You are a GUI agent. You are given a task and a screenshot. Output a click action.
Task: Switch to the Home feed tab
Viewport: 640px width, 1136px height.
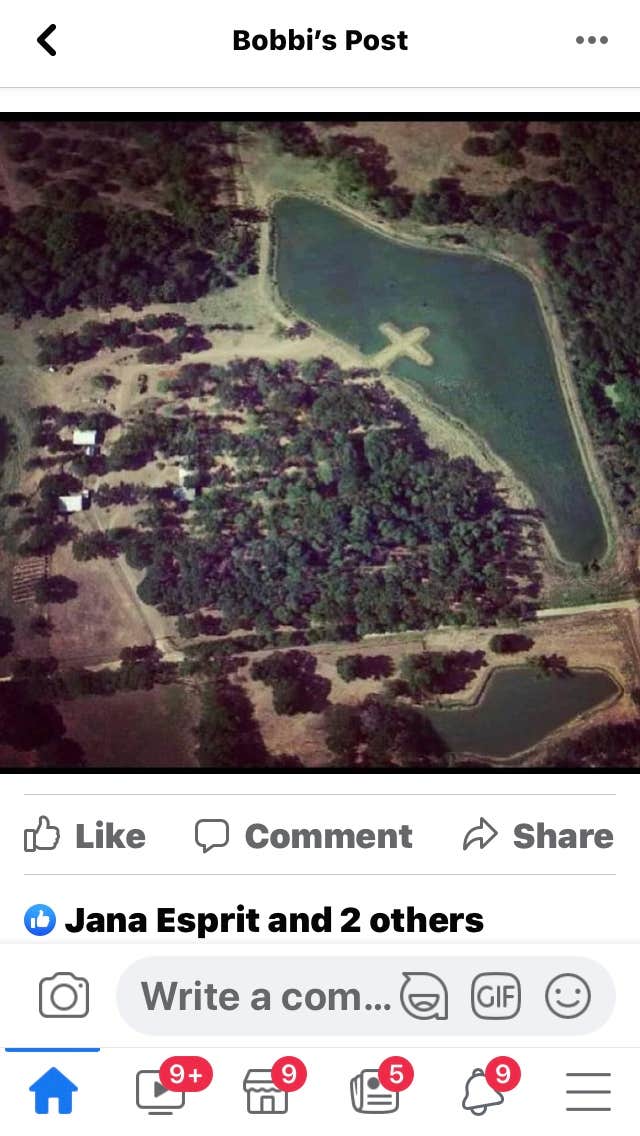(53, 1091)
